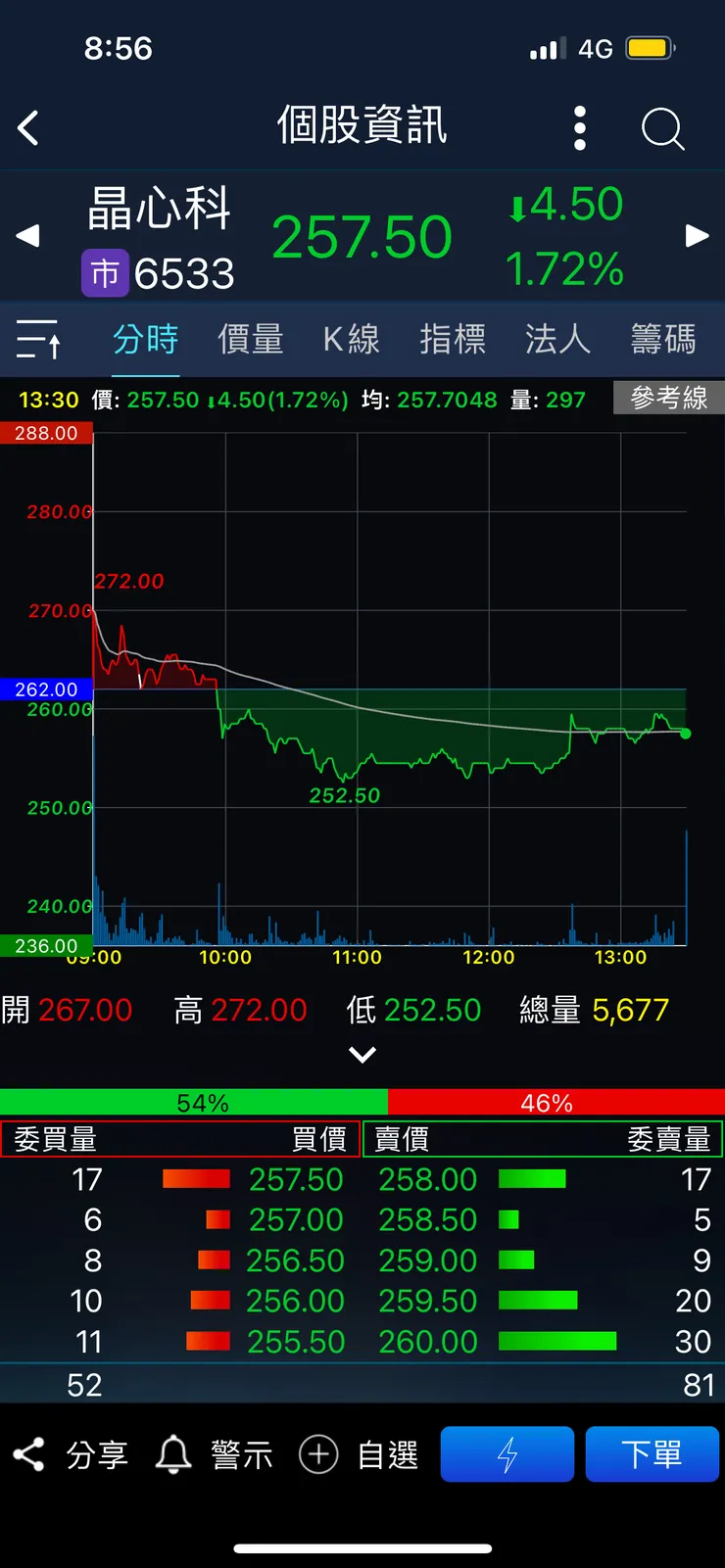Open quick trade with the lightning icon
The height and width of the screenshot is (1568, 725).
point(507,1453)
